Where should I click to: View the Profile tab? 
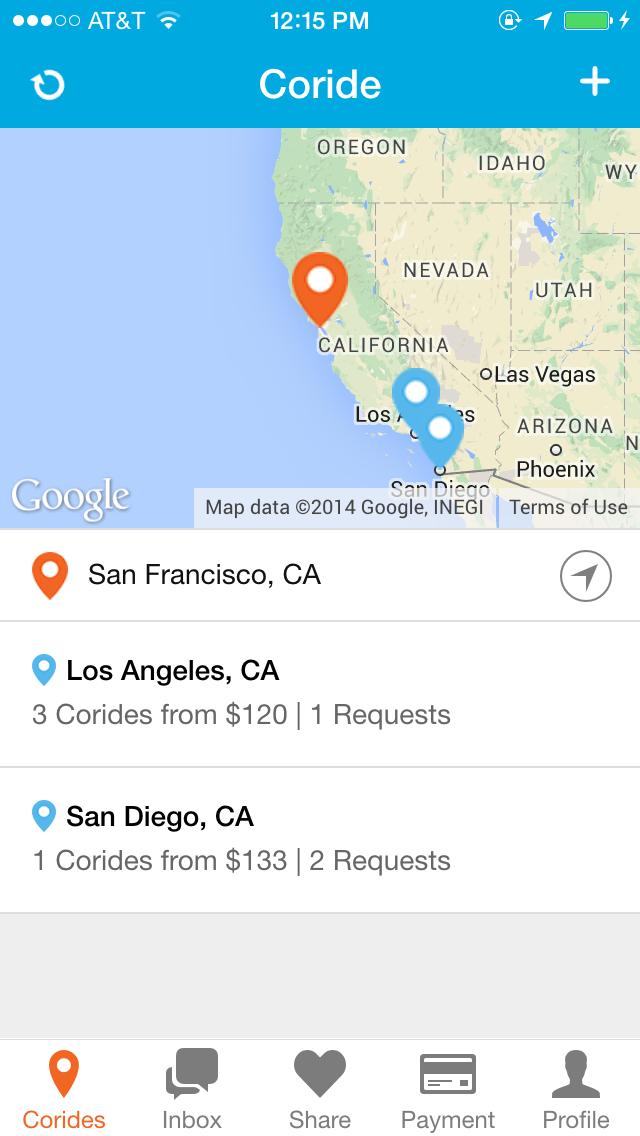tap(576, 1089)
